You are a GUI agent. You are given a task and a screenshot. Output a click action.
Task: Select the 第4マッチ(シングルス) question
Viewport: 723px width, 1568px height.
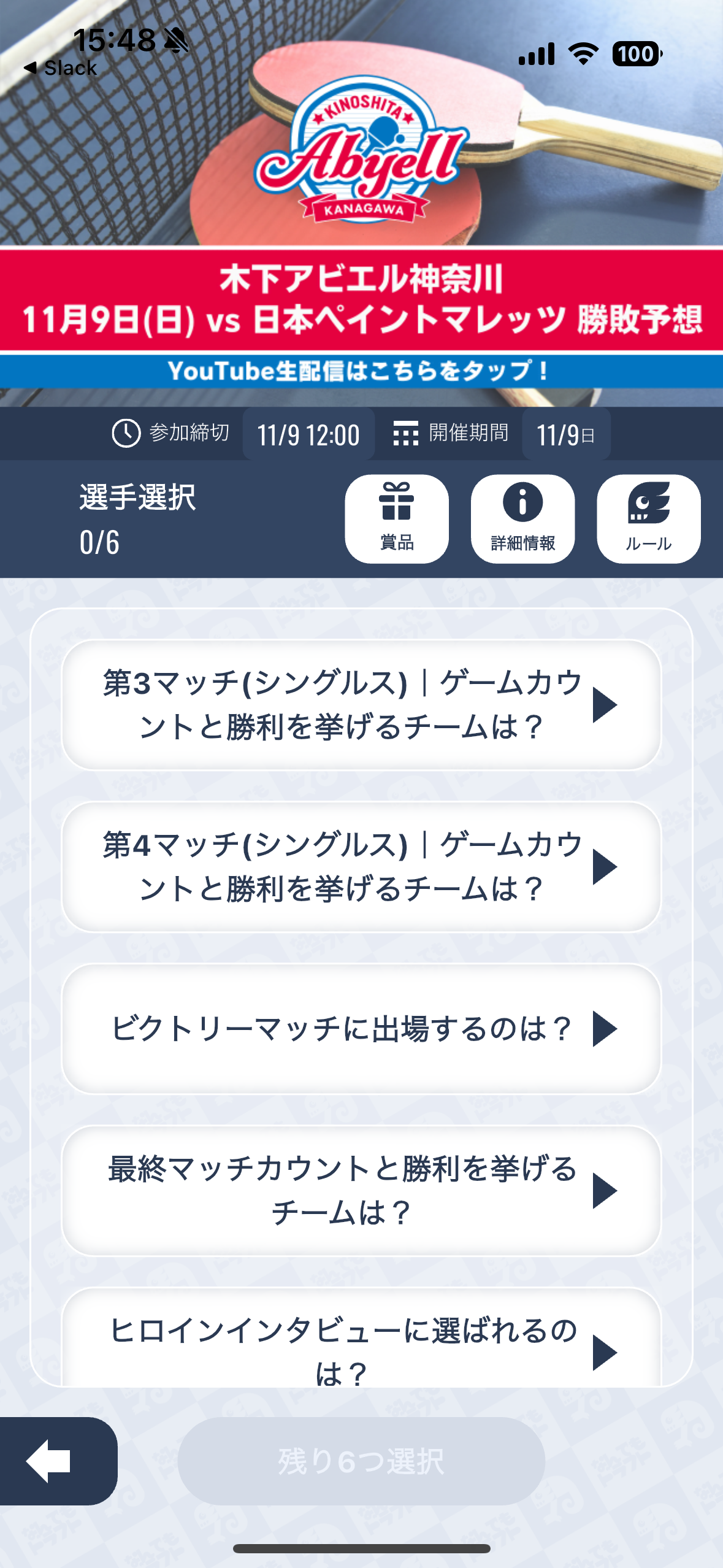point(361,867)
